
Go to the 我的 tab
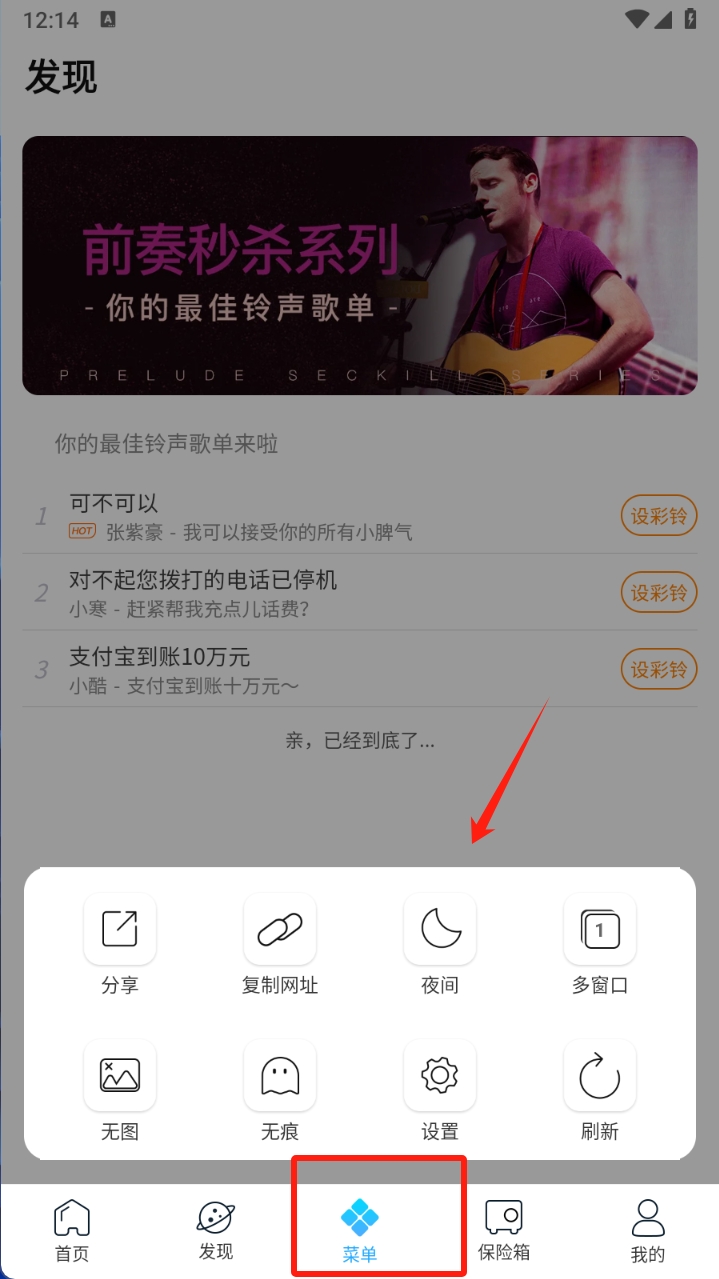tap(648, 1231)
